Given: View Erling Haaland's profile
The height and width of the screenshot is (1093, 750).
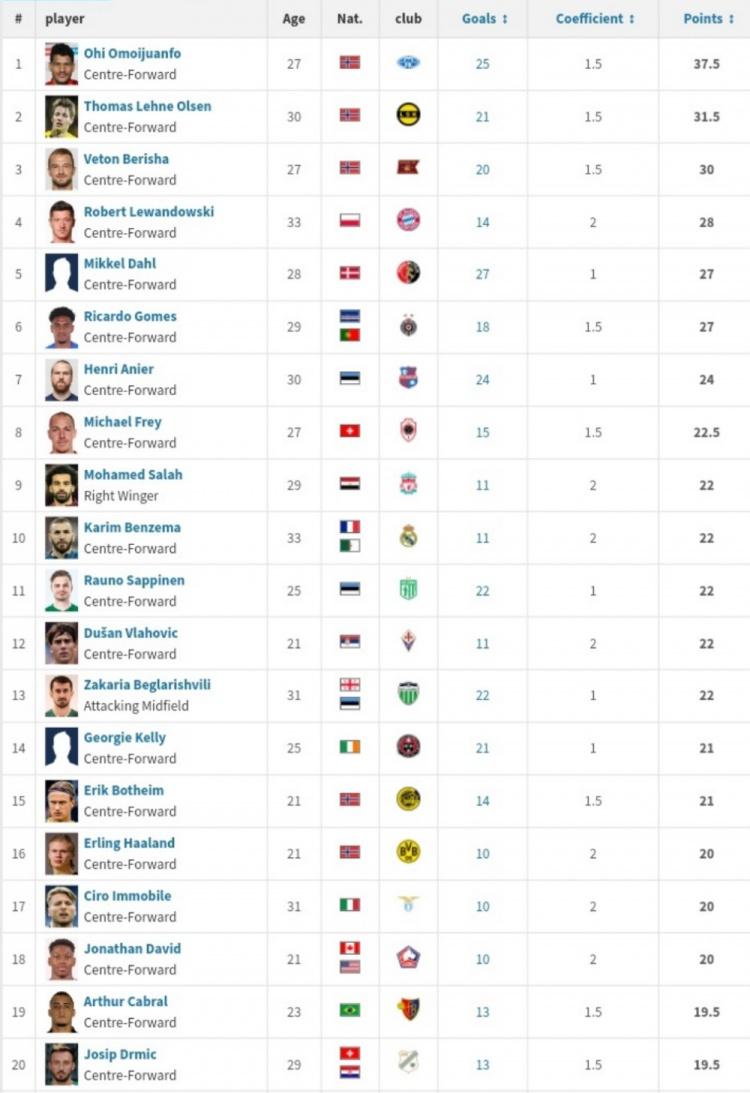Looking at the screenshot, I should 129,844.
